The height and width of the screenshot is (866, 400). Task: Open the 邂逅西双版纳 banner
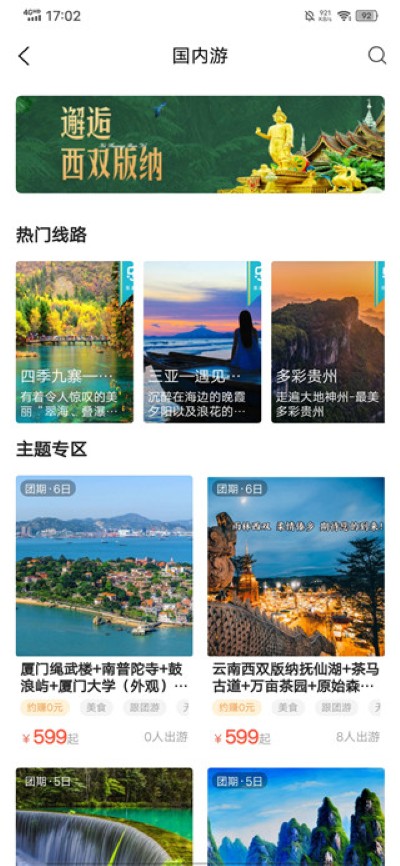point(200,144)
